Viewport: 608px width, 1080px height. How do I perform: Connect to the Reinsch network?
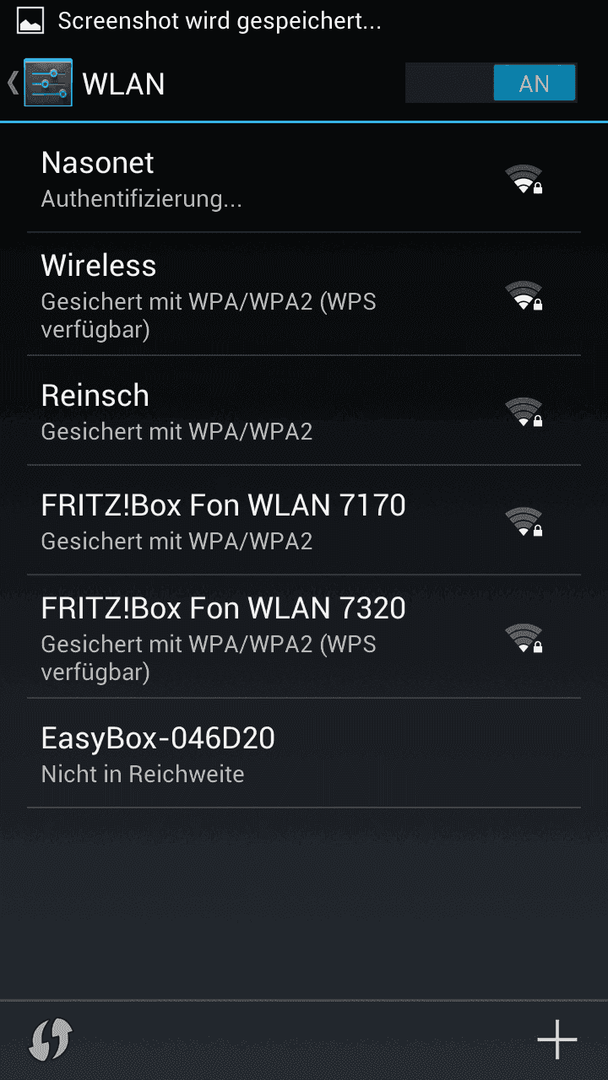(304, 411)
